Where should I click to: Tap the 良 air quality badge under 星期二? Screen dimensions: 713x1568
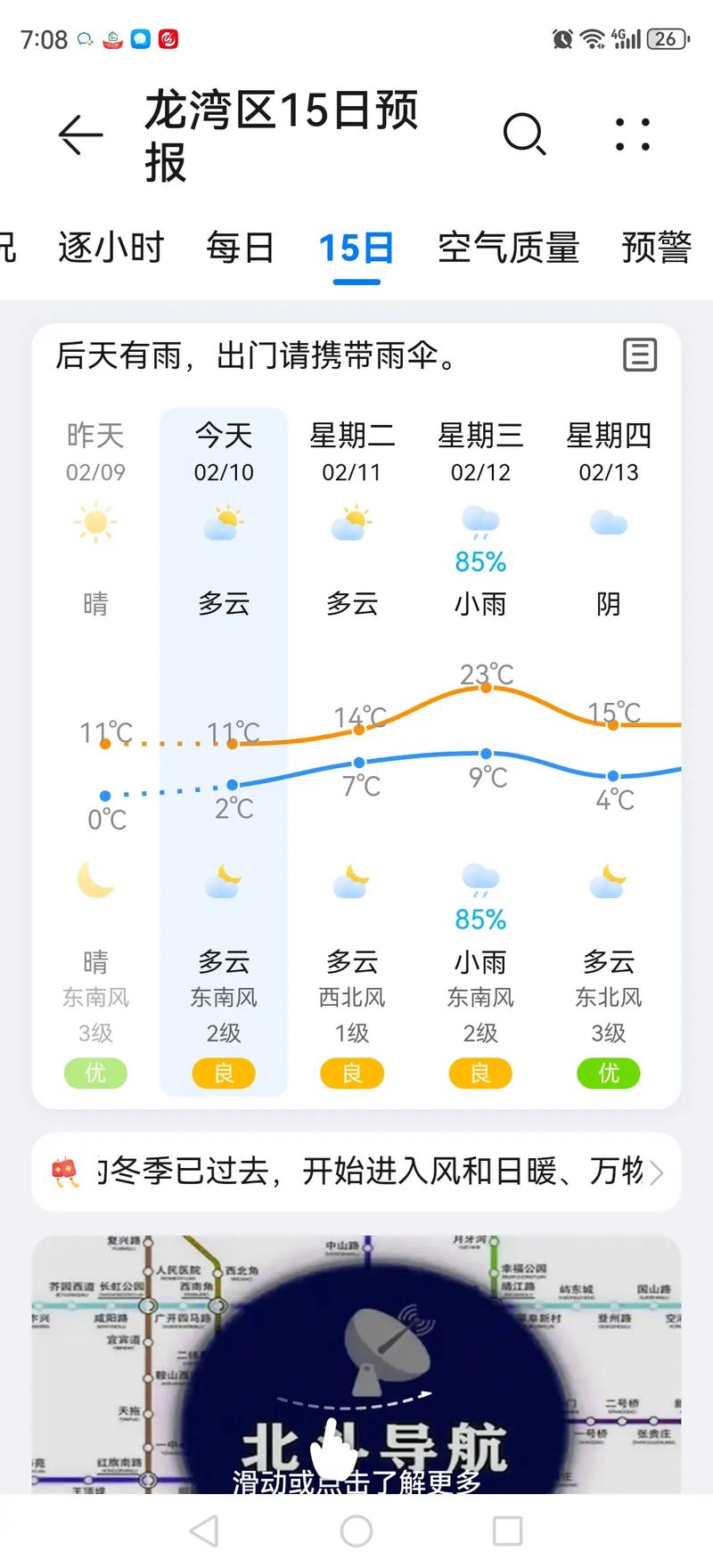pyautogui.click(x=351, y=1074)
